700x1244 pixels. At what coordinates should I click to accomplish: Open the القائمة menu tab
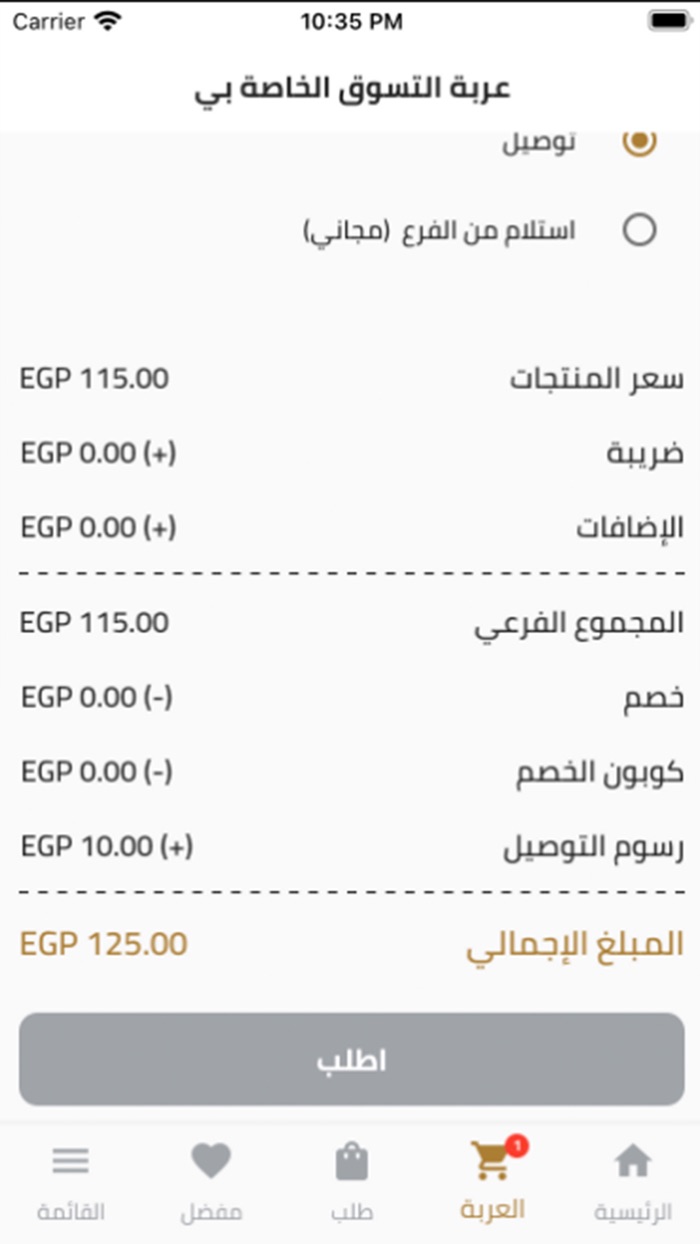[71, 1184]
